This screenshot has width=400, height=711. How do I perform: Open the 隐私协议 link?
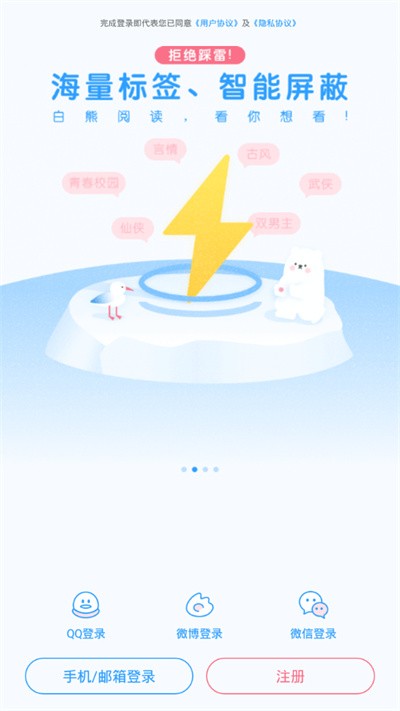[x=274, y=23]
